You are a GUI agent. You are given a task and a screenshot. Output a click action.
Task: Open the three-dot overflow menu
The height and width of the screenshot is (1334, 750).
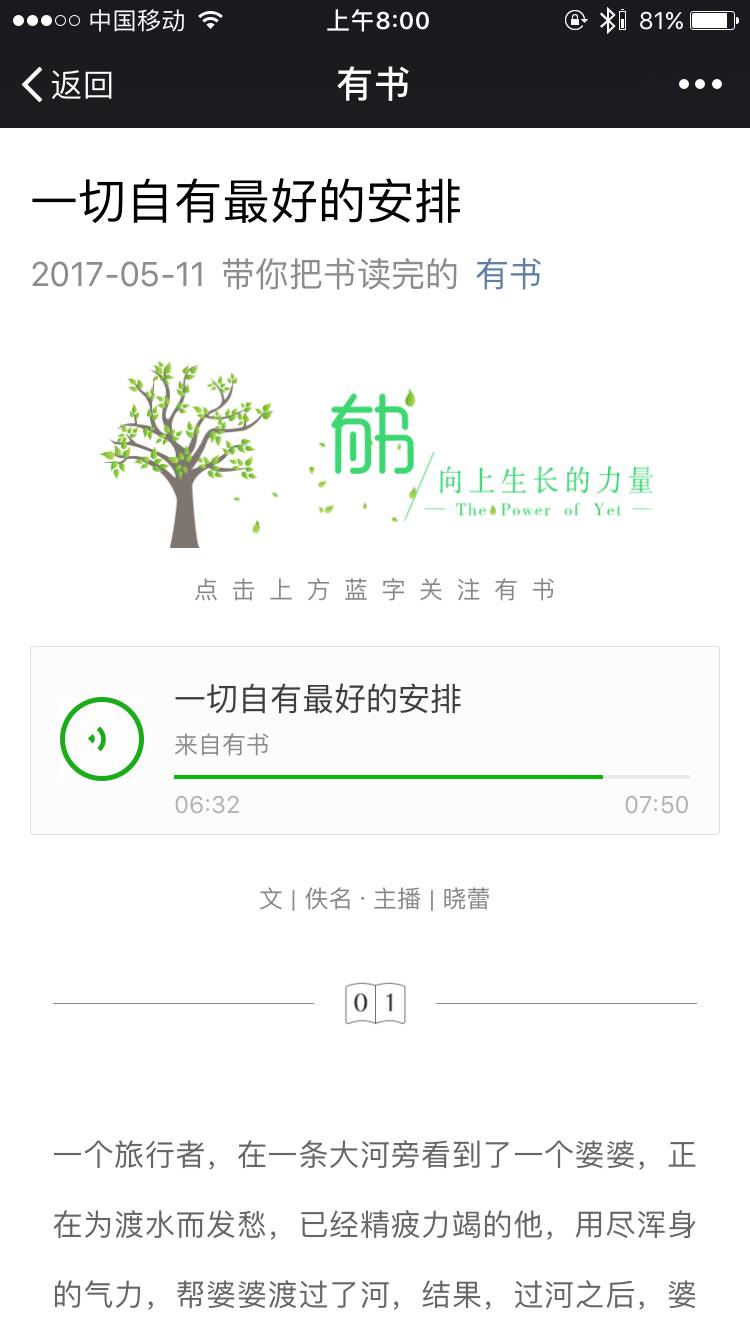pyautogui.click(x=700, y=85)
